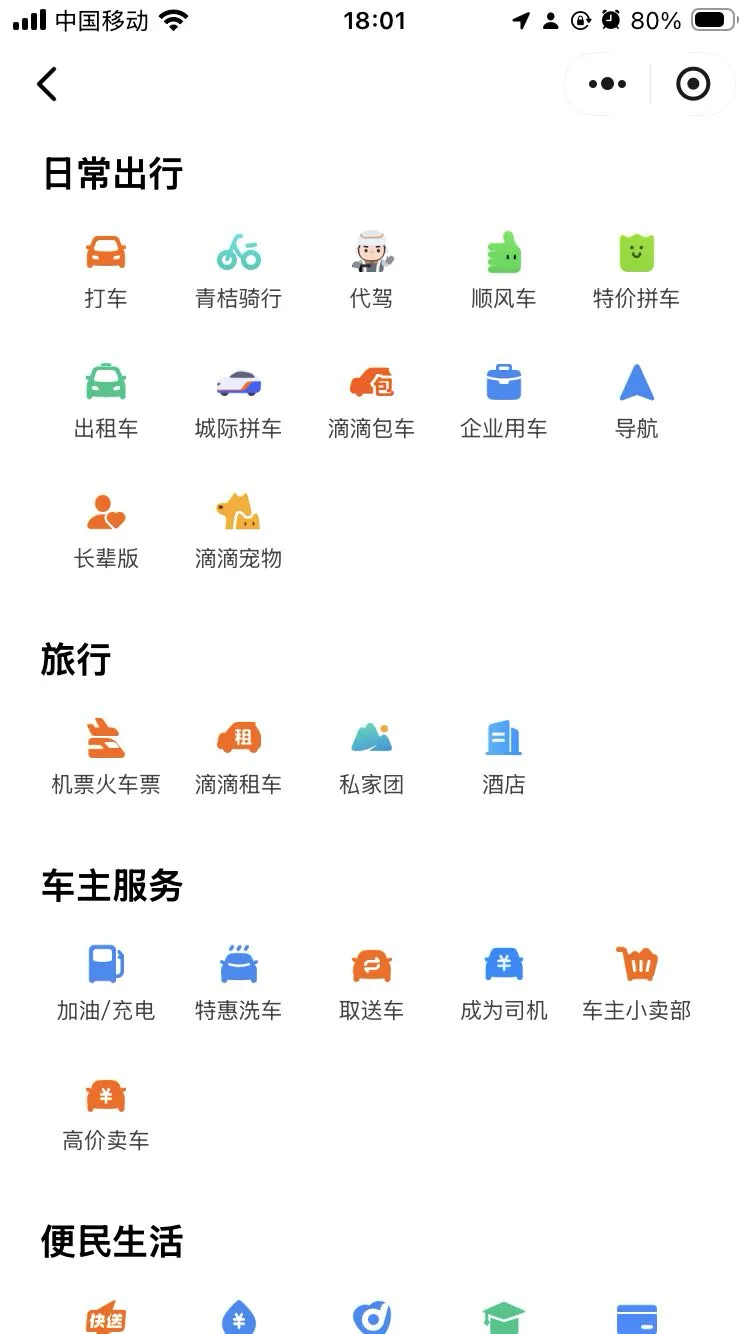Select 特惠洗车 discounted car wash

pos(238,983)
